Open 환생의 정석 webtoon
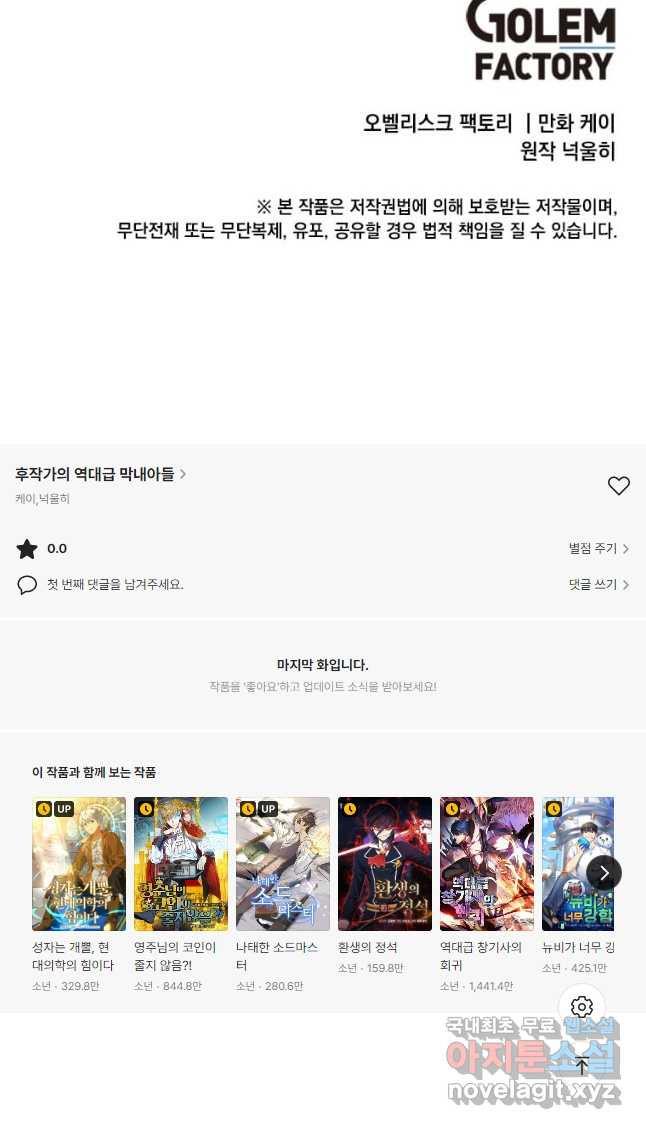Viewport: 646px width, 1129px height. coord(385,864)
